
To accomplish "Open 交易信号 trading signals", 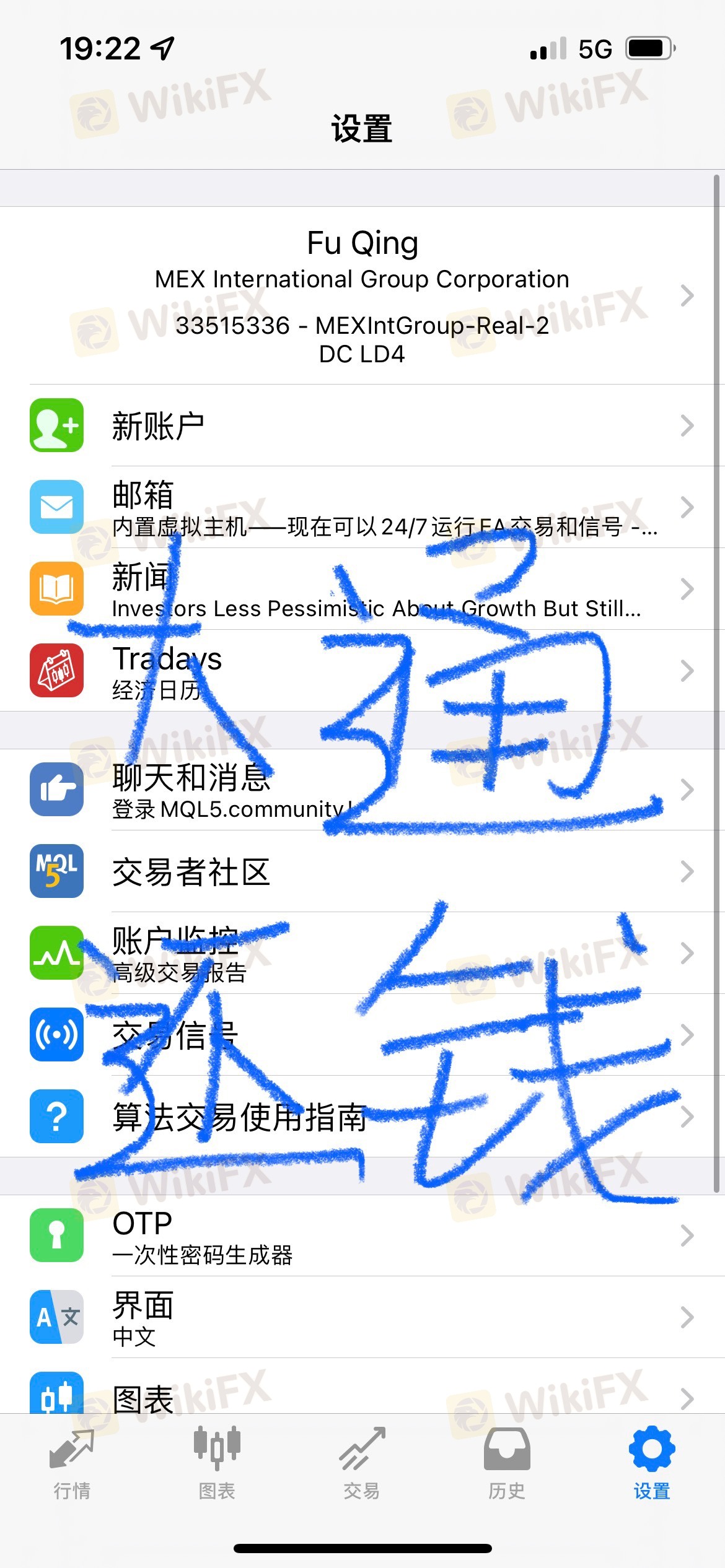I will coord(362,1035).
